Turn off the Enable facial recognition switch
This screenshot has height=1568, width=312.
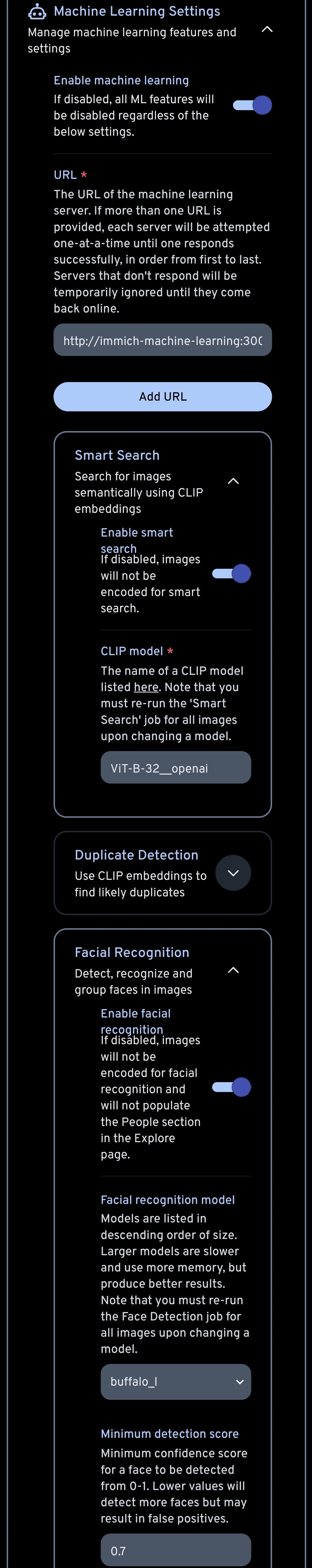click(232, 1087)
